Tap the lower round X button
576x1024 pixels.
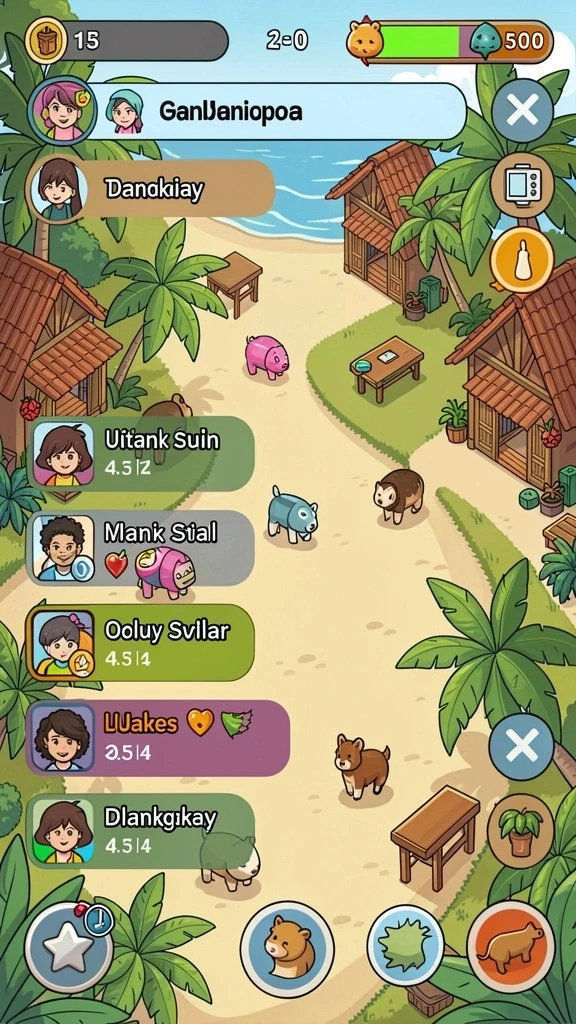pos(521,746)
